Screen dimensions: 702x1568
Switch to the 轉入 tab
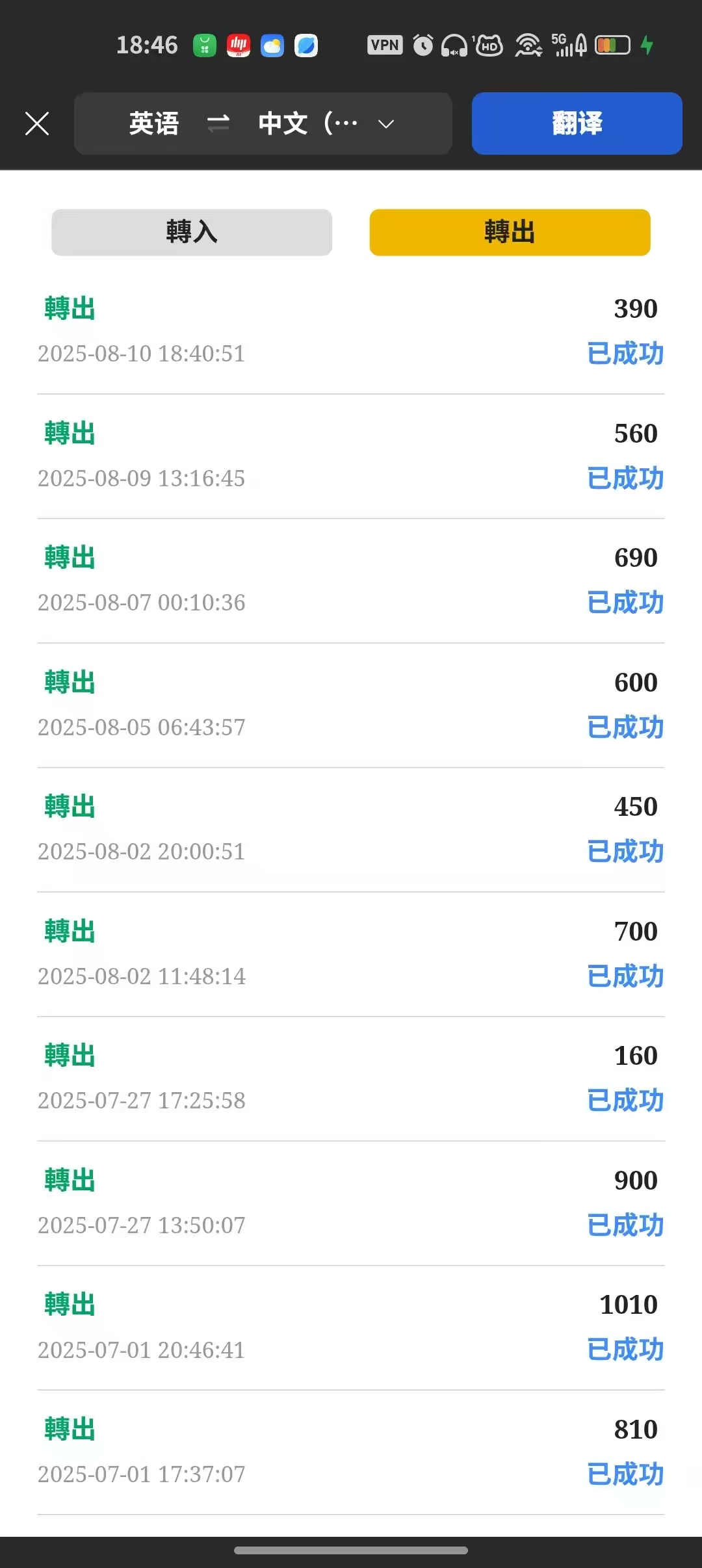click(192, 232)
